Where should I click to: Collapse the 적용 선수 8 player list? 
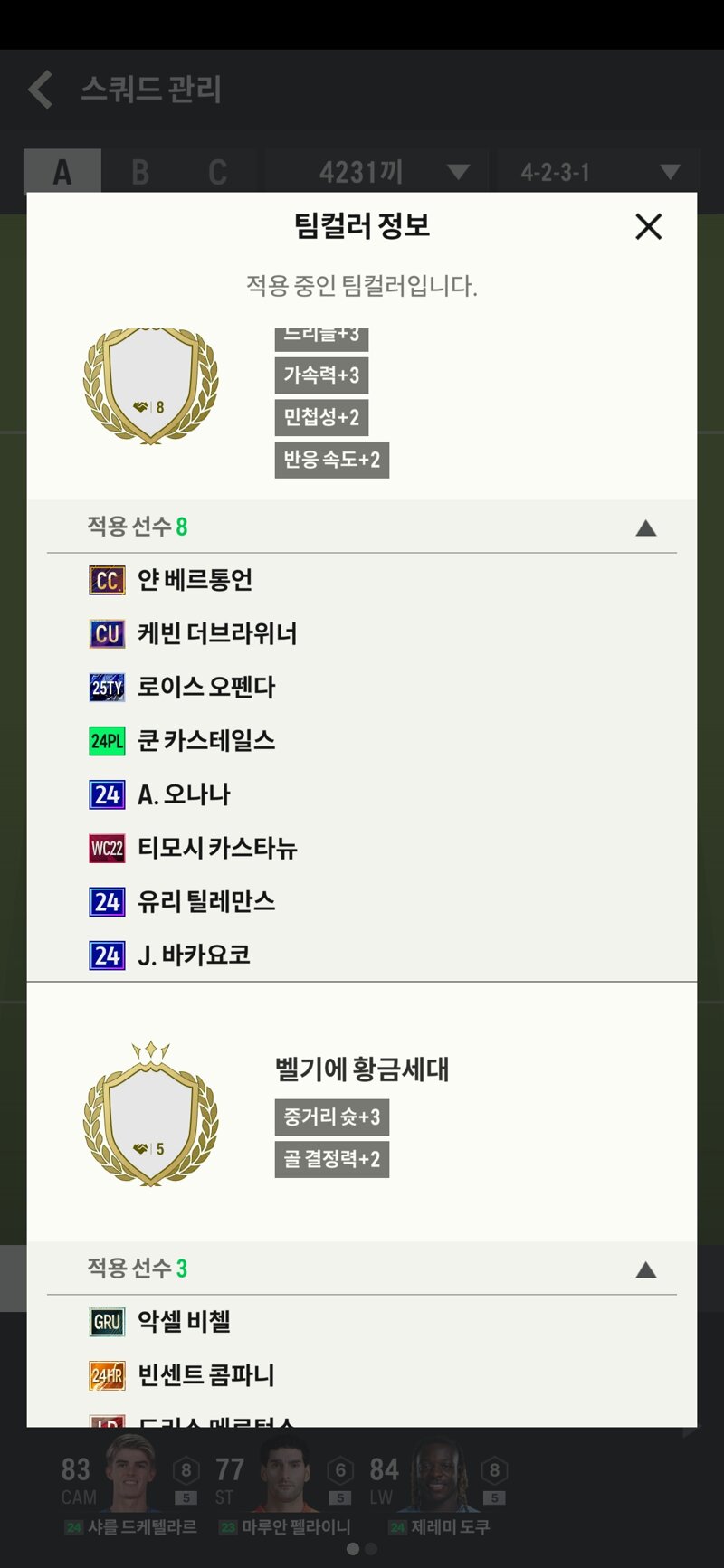point(646,528)
